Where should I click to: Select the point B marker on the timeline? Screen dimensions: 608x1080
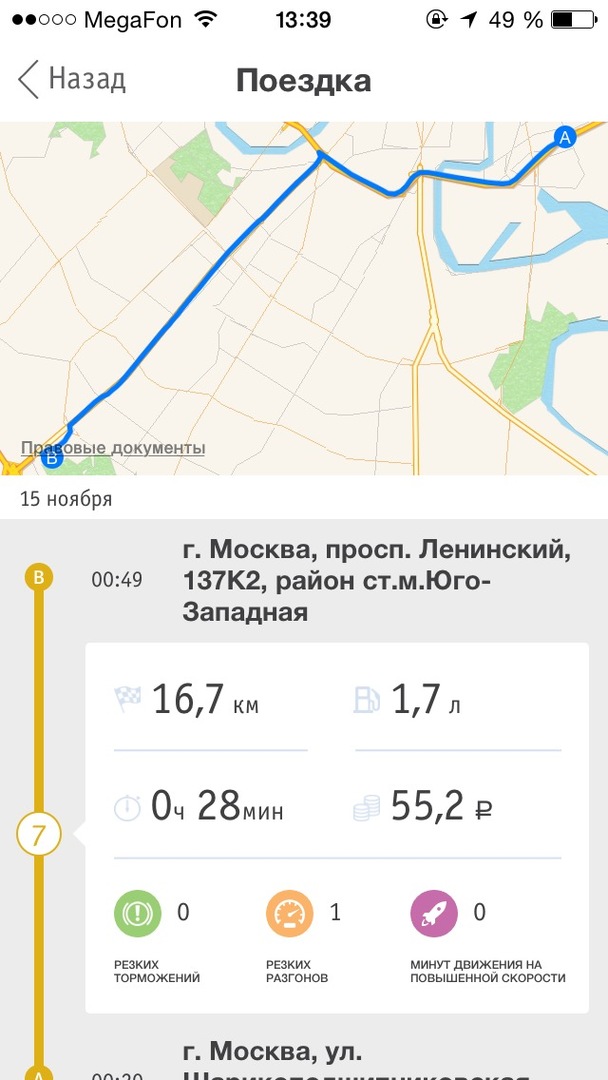coord(39,577)
